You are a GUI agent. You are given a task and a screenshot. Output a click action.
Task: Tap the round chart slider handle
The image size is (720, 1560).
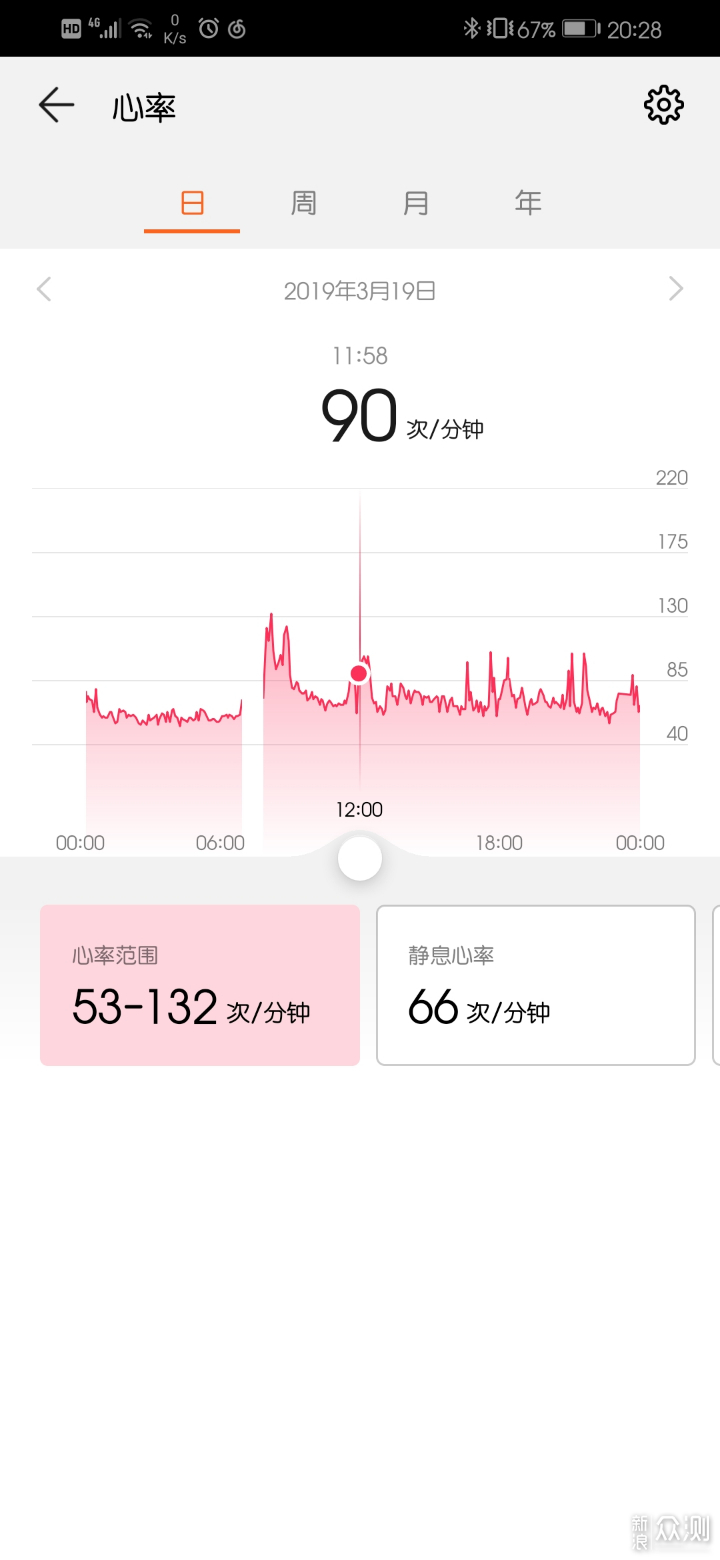pyautogui.click(x=360, y=858)
